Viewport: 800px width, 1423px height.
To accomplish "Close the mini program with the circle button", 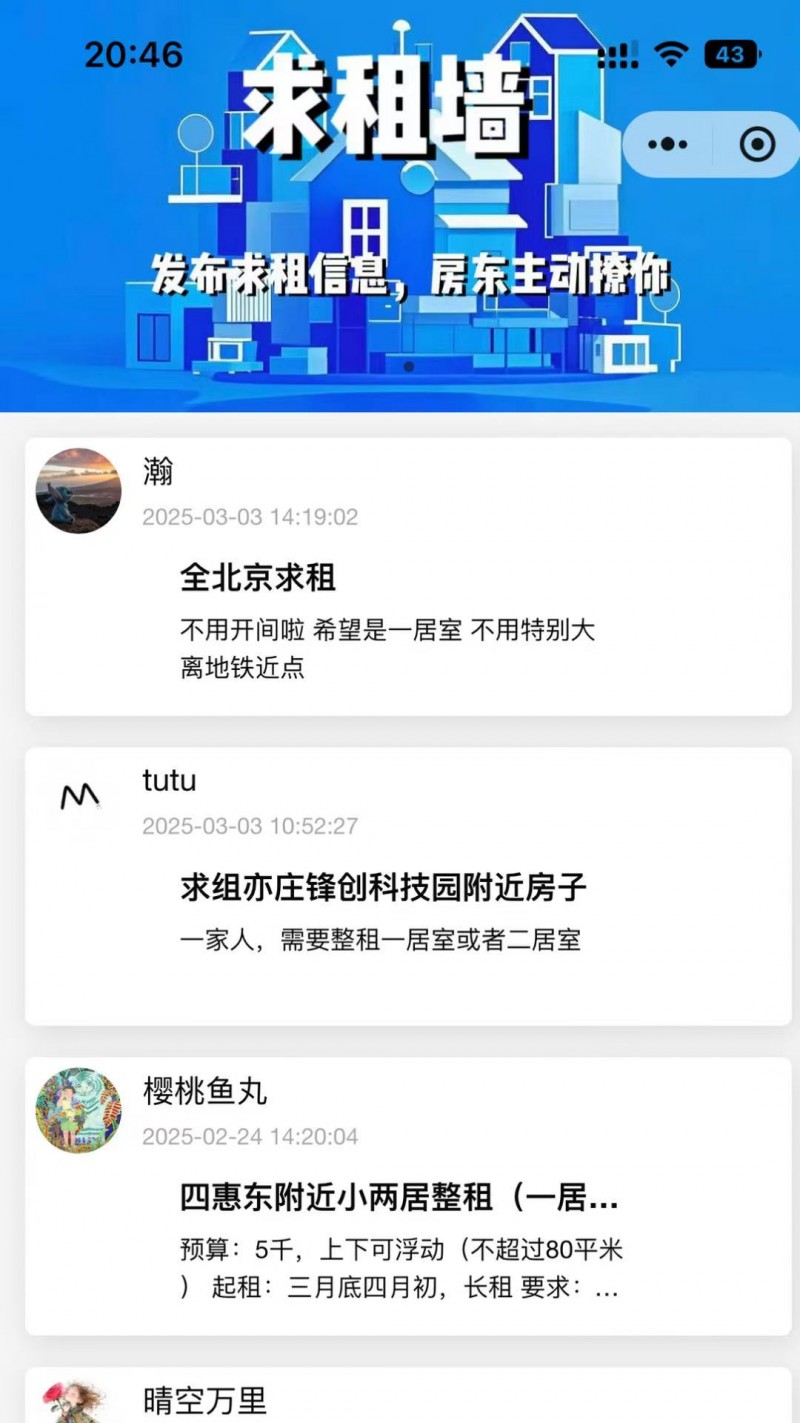I will (757, 145).
